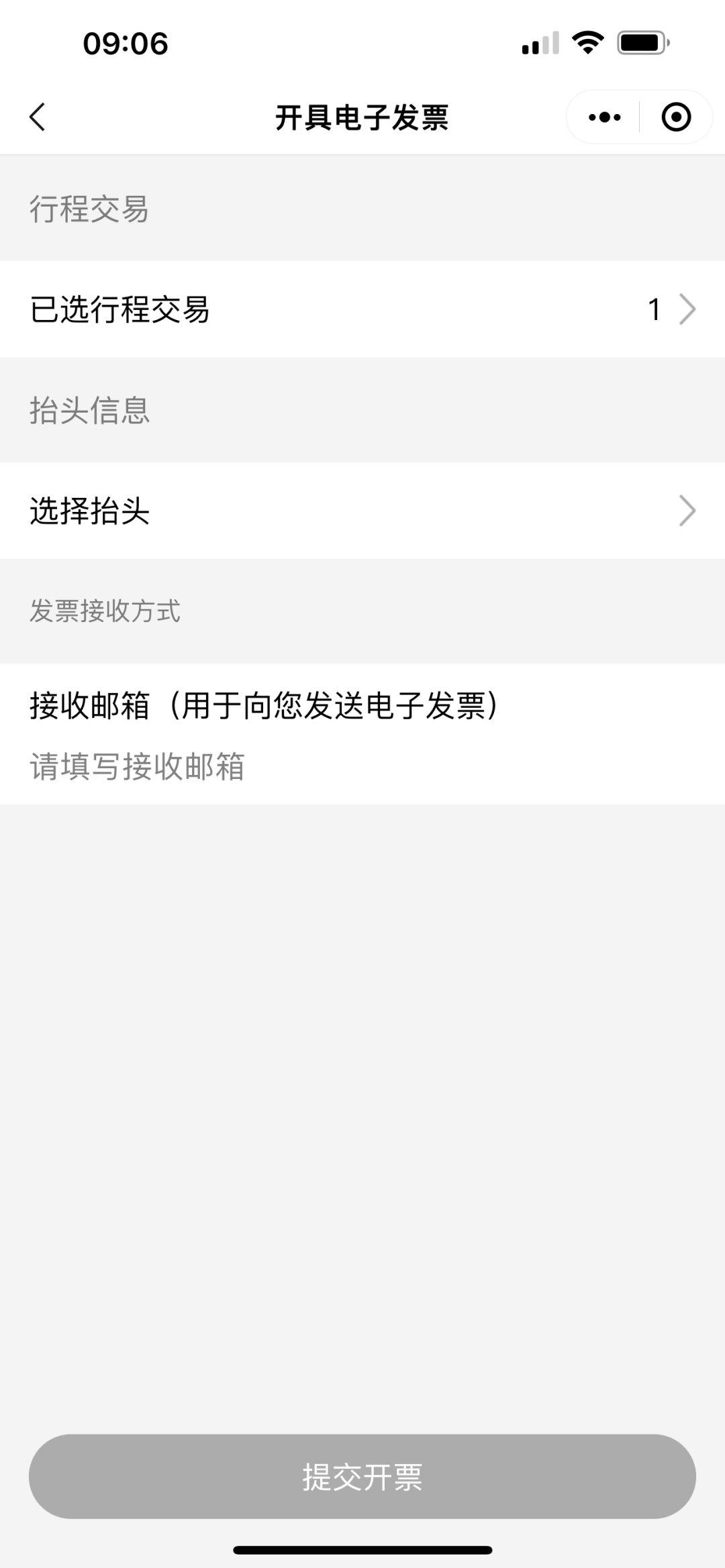Tap the 请填写接收邮箱 email field

click(x=362, y=766)
